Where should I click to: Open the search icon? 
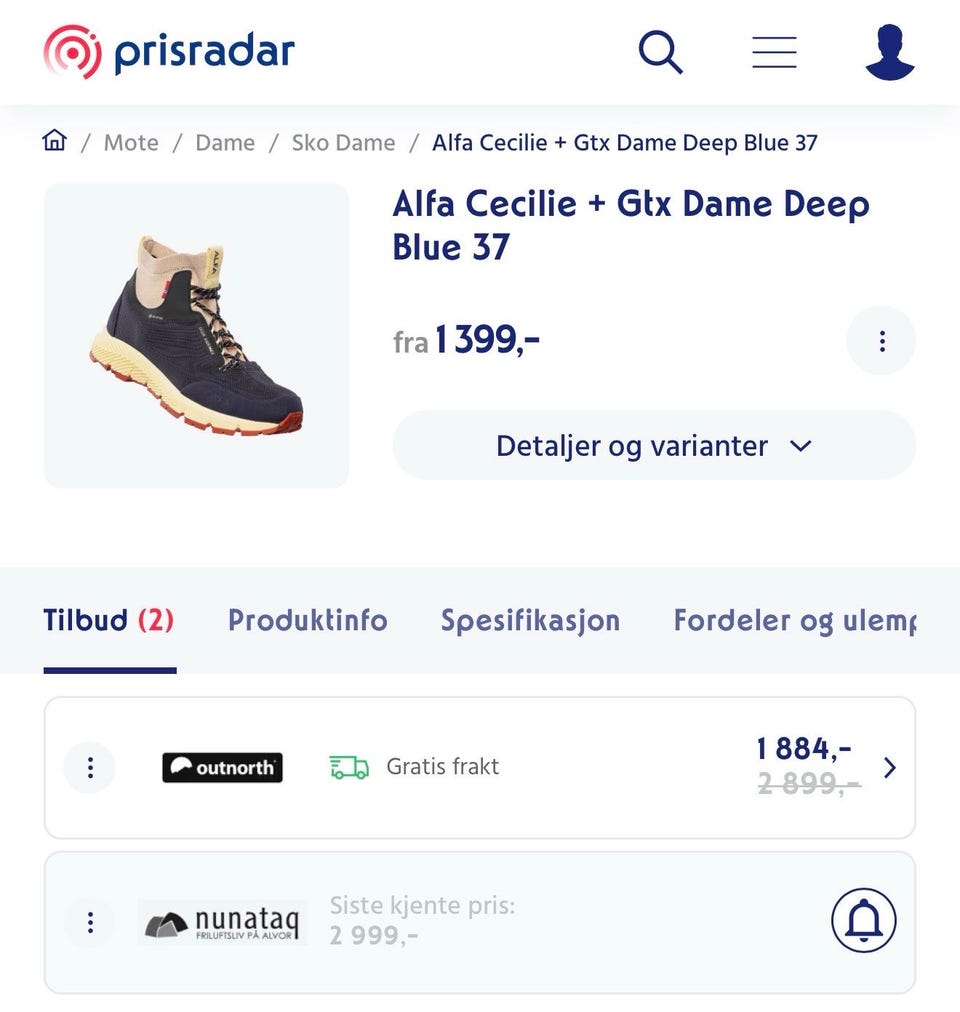[660, 52]
